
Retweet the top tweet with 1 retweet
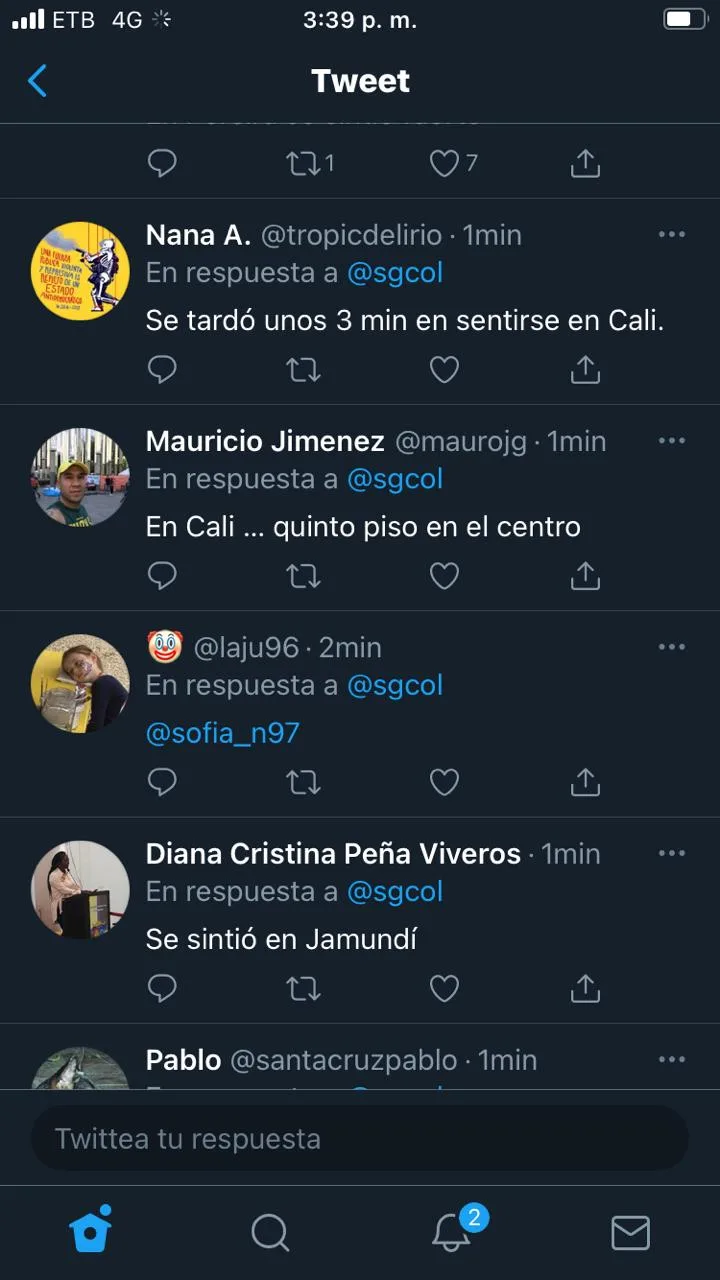tap(311, 163)
